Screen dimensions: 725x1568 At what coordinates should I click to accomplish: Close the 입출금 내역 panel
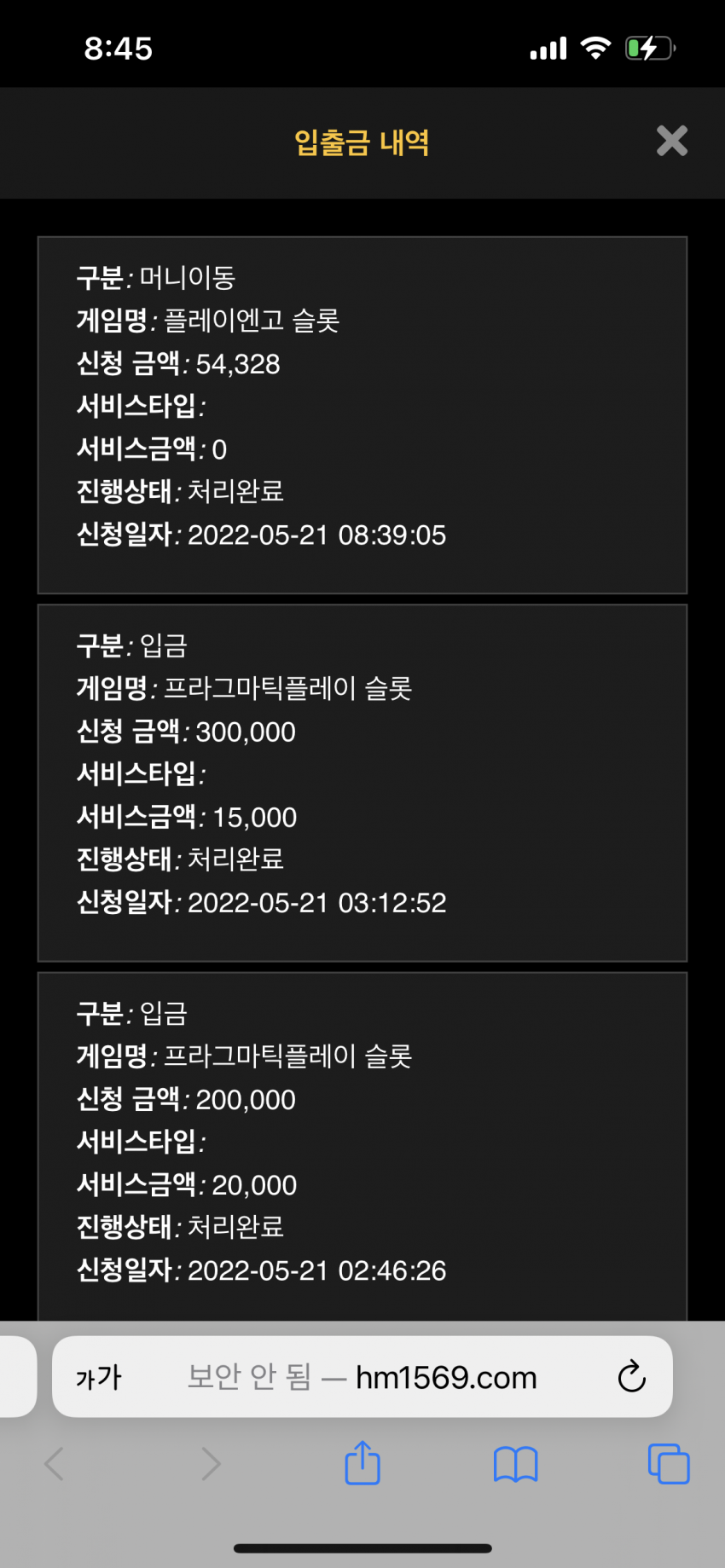(x=672, y=141)
